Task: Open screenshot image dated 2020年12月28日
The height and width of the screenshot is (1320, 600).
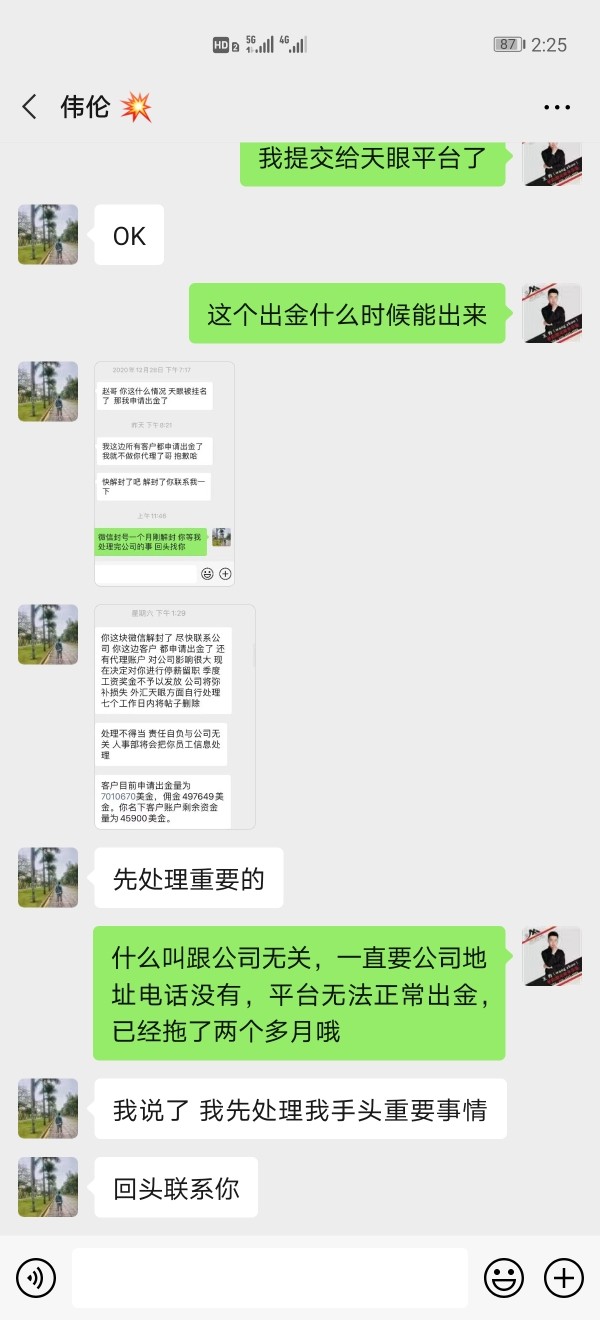Action: pyautogui.click(x=165, y=474)
